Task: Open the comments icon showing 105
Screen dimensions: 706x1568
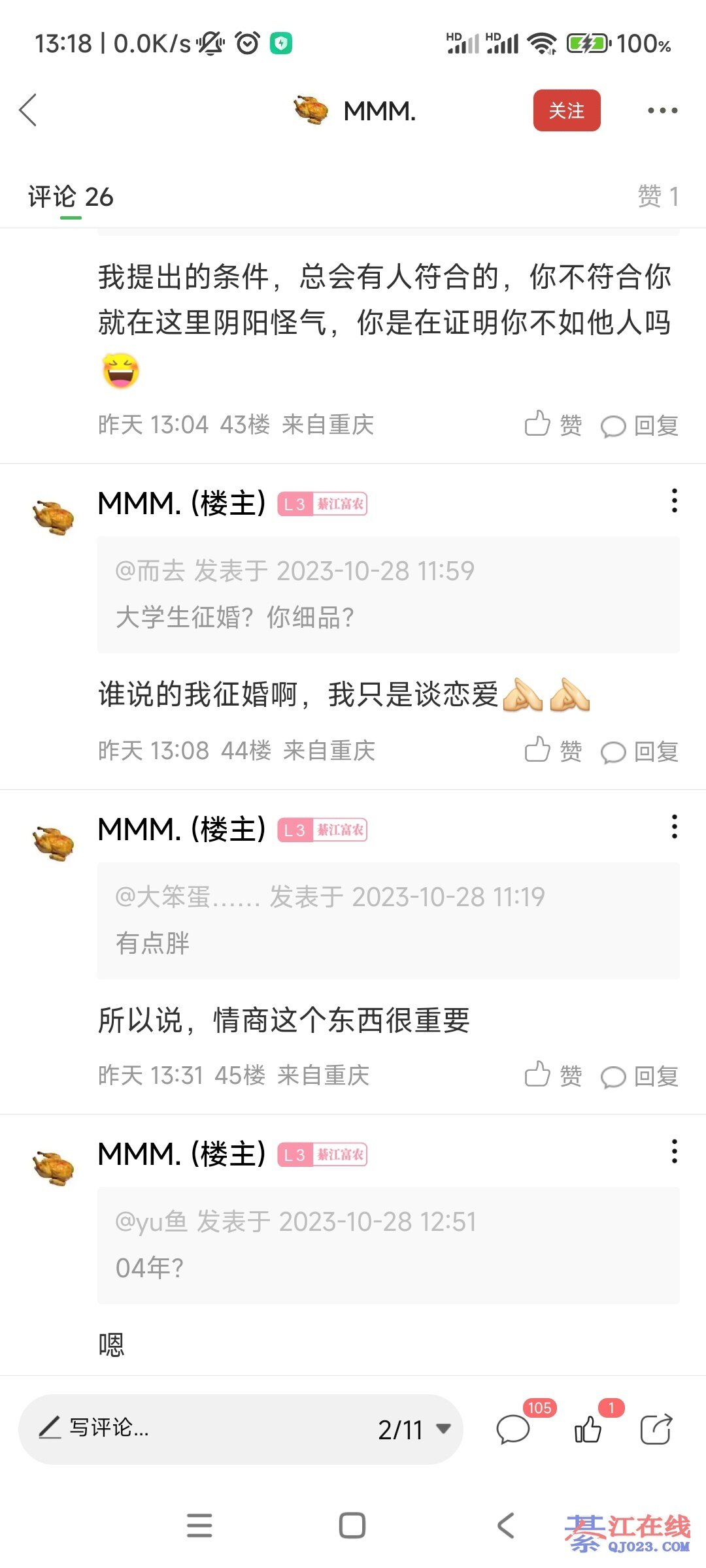Action: [514, 1429]
